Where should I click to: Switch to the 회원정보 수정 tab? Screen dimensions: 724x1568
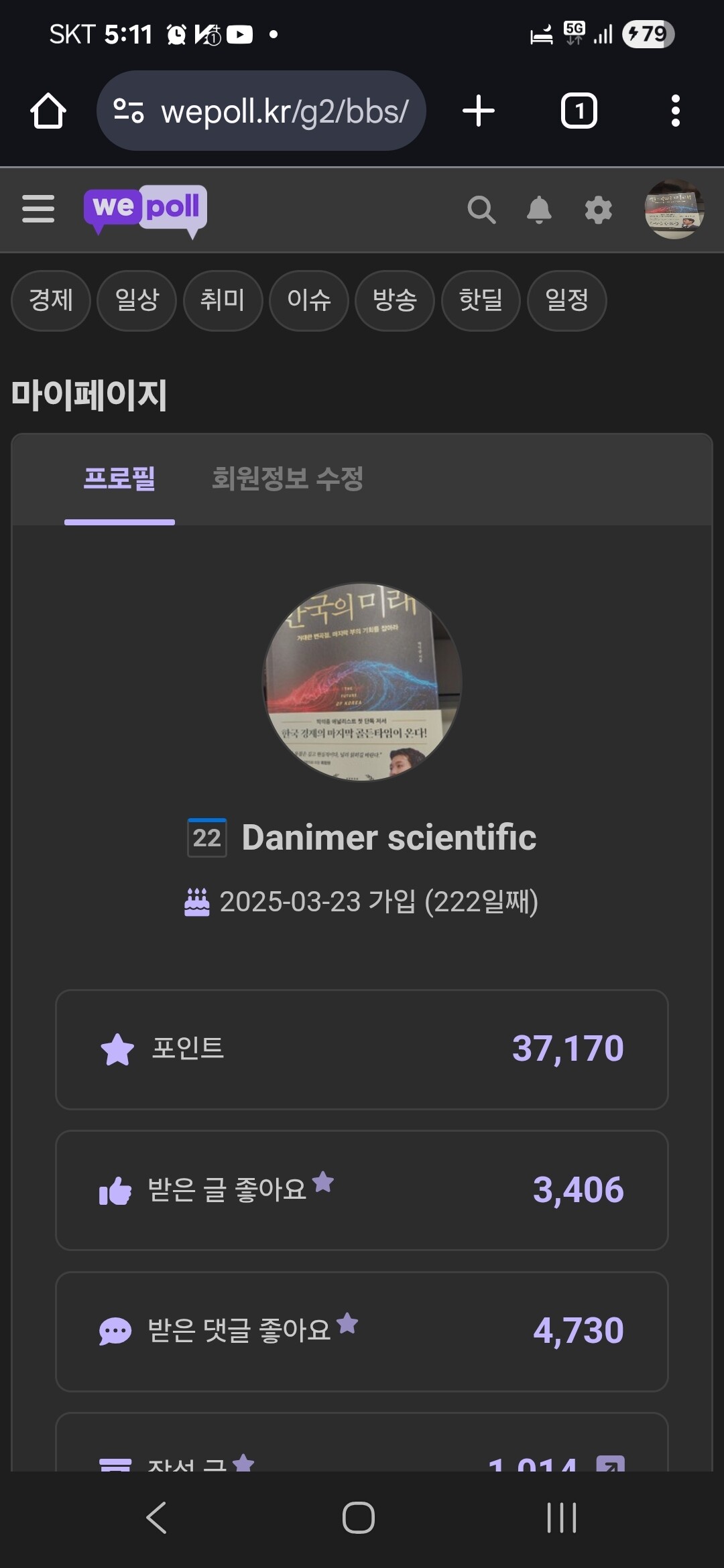click(288, 479)
